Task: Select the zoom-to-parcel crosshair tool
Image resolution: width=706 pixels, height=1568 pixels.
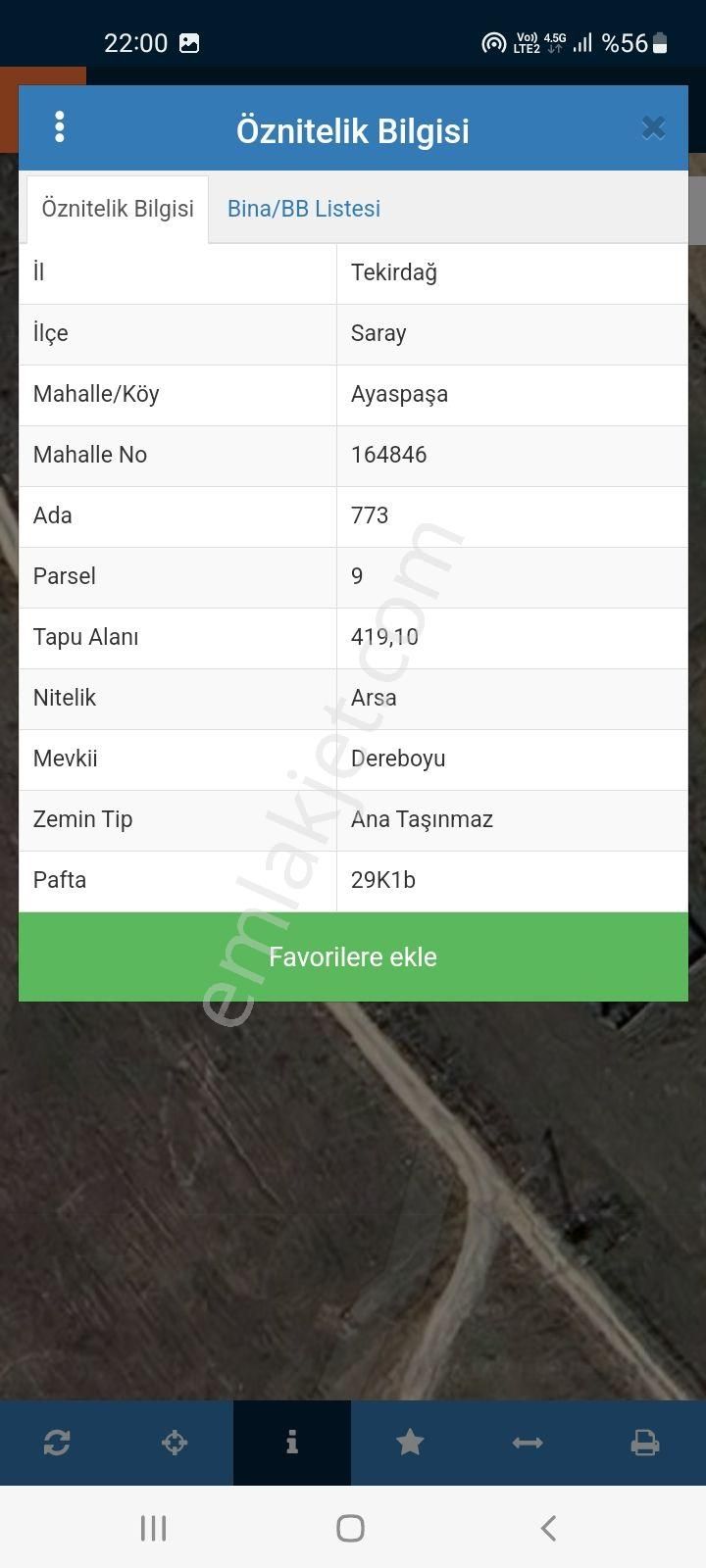Action: click(175, 1442)
